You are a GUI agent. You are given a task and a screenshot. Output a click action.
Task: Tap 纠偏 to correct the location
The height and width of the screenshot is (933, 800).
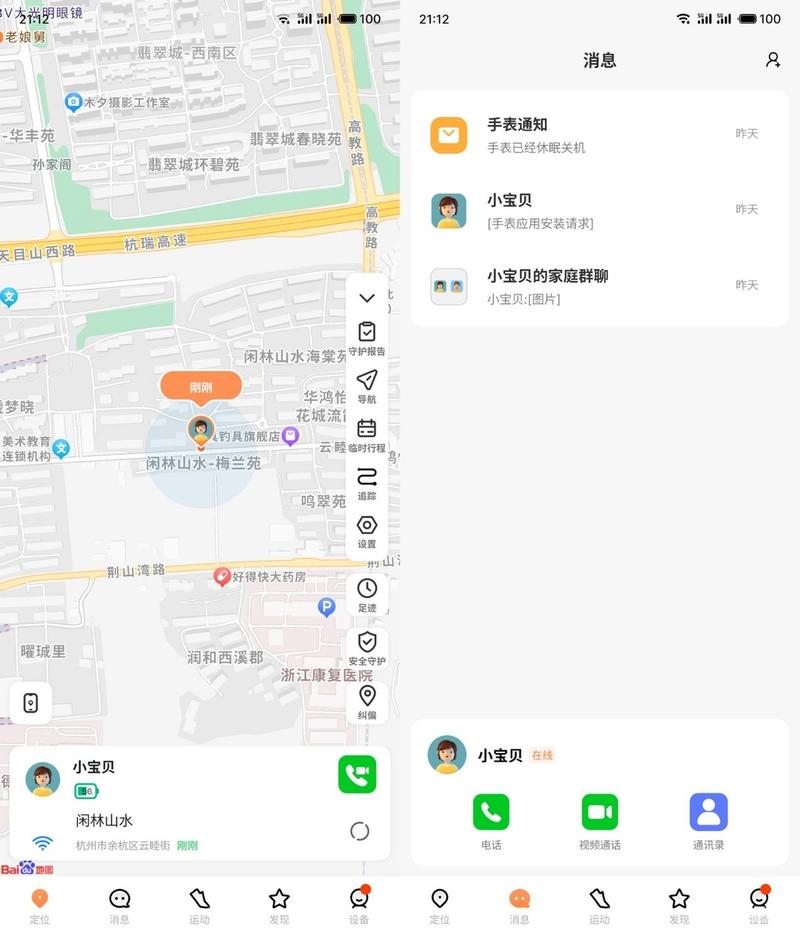[x=367, y=702]
